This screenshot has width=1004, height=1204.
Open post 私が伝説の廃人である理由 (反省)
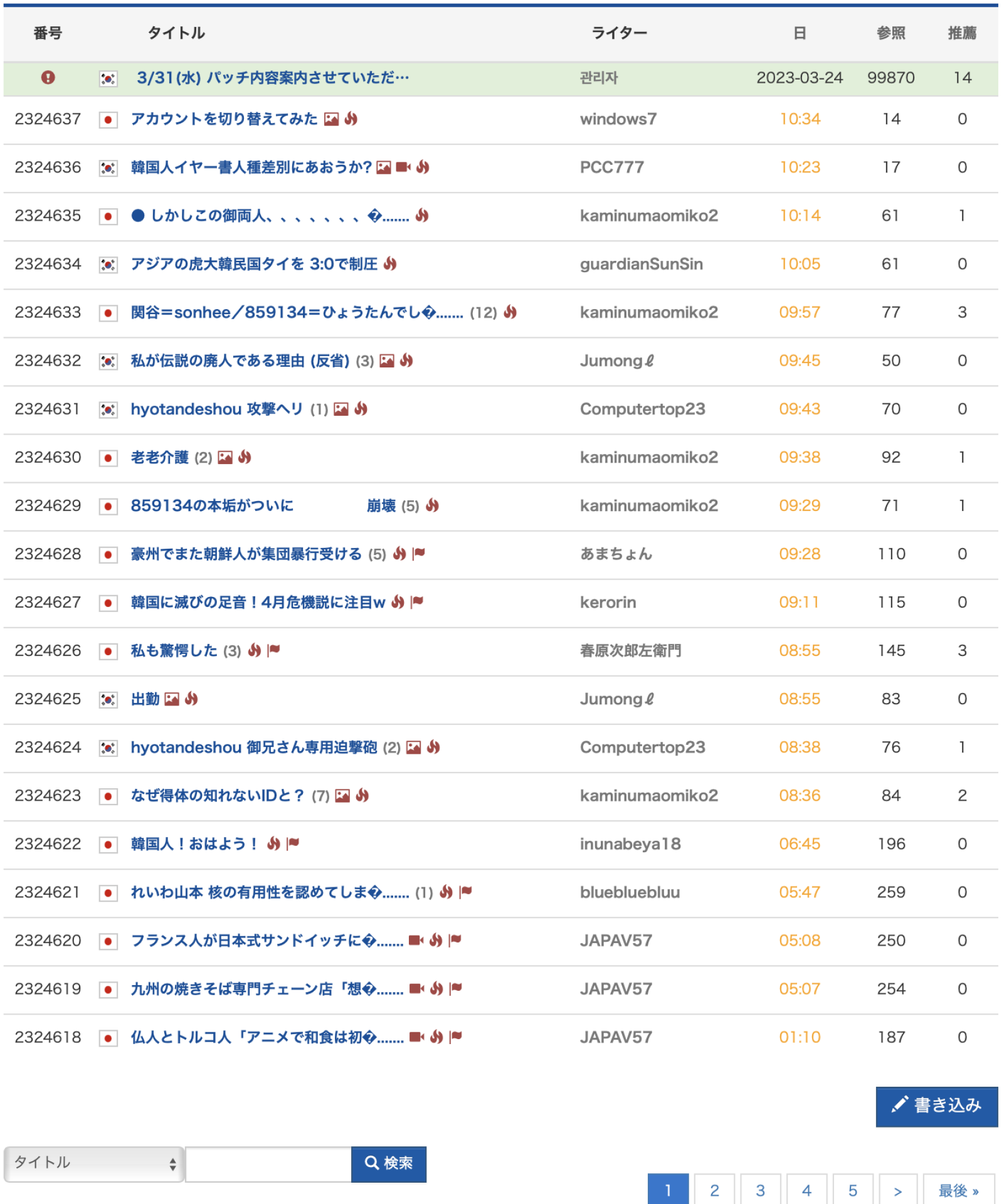pos(240,361)
